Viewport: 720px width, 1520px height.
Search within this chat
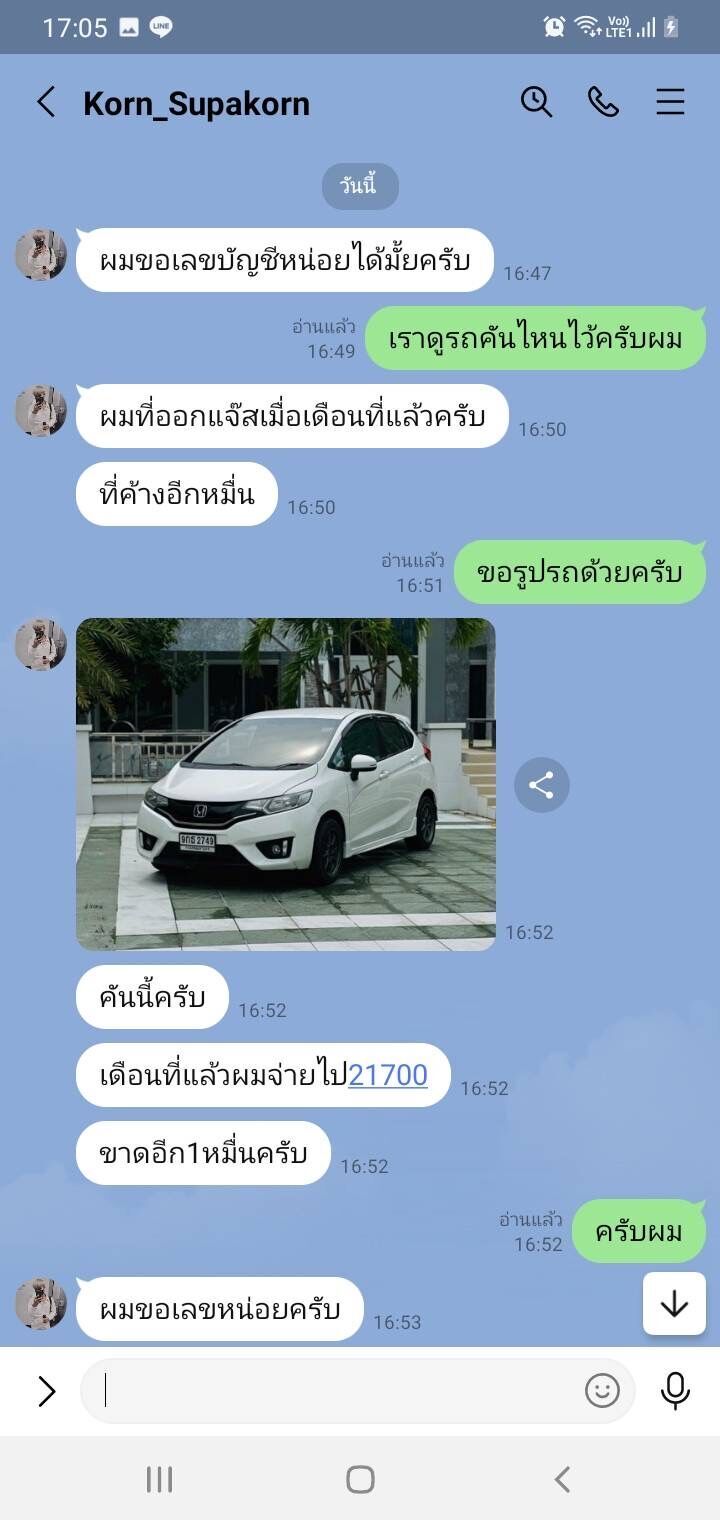[536, 102]
